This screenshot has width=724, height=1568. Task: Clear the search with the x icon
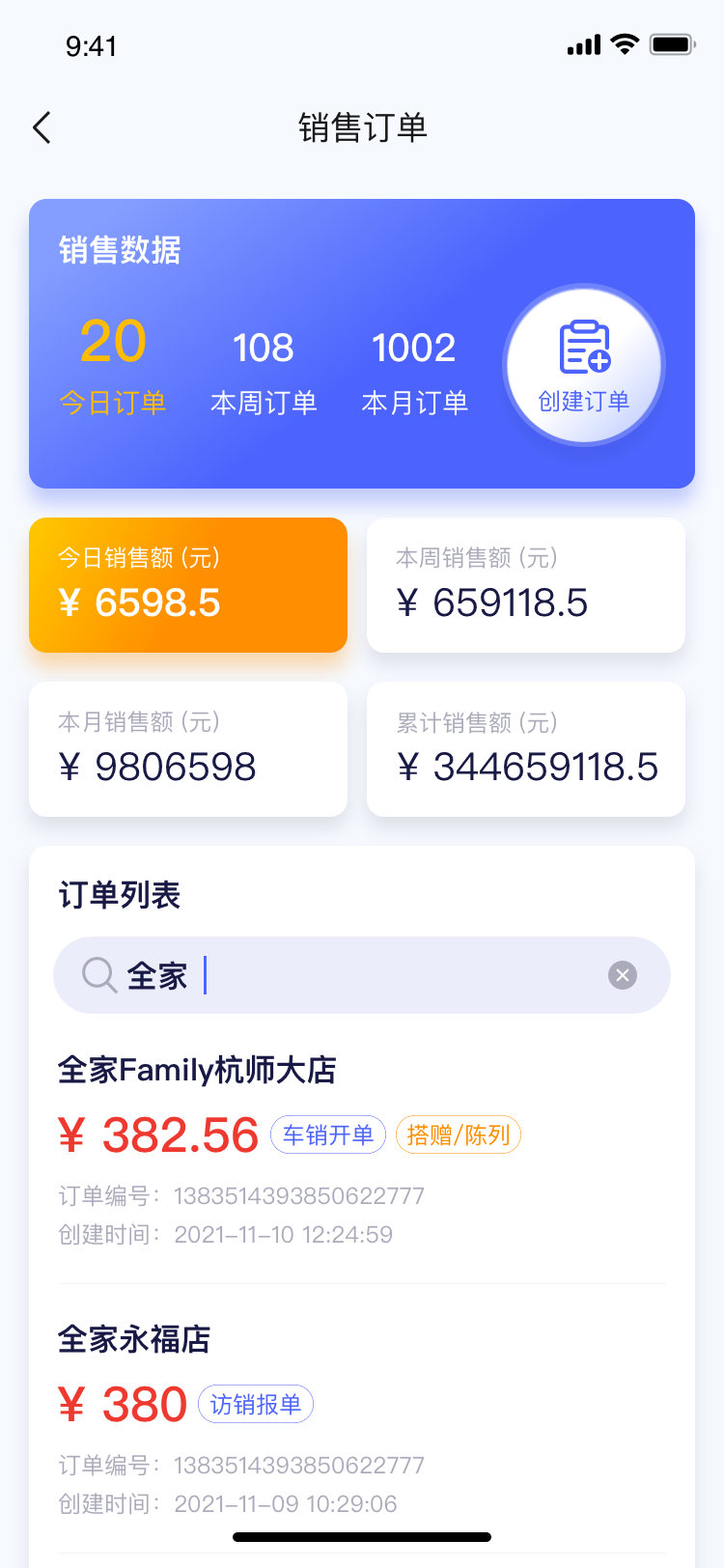click(x=623, y=975)
